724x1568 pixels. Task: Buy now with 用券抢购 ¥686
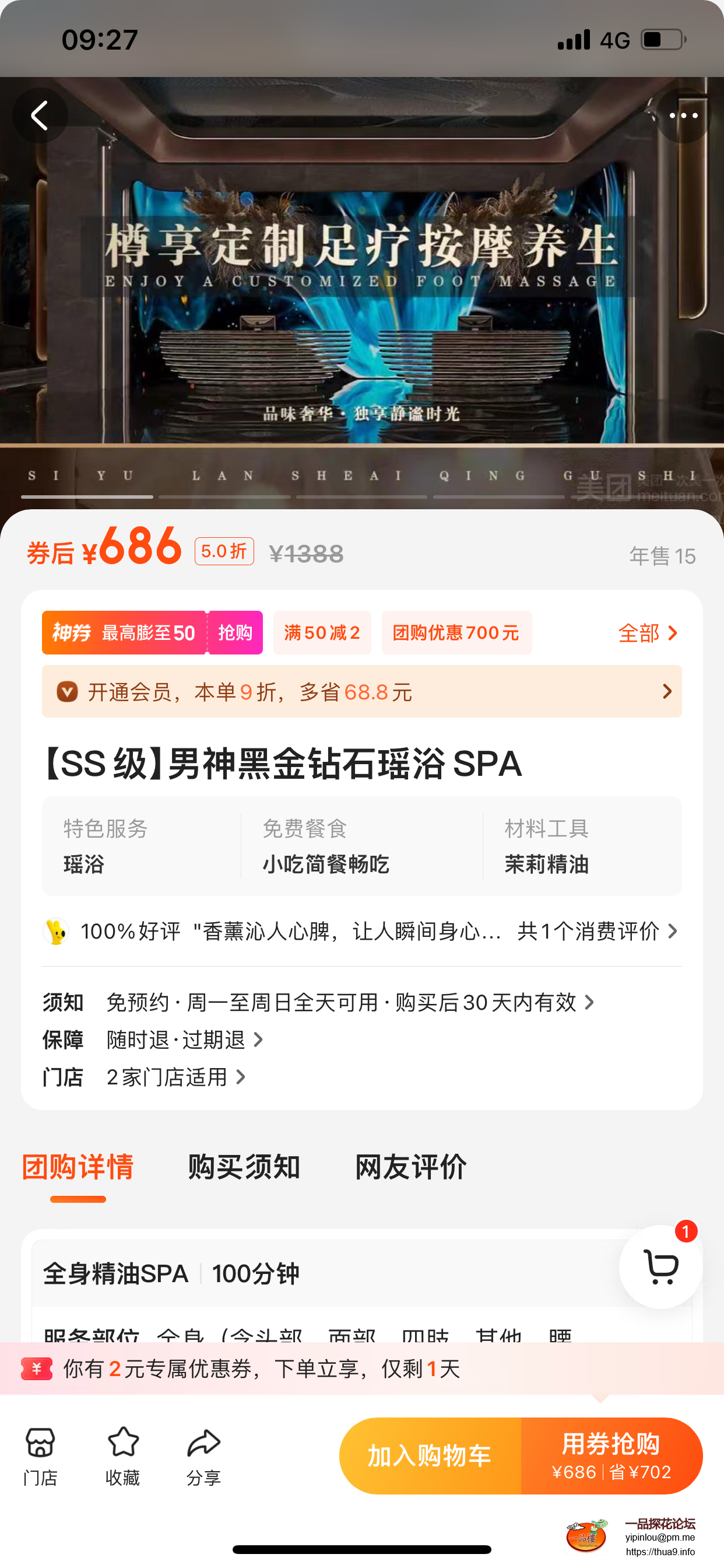click(611, 1456)
